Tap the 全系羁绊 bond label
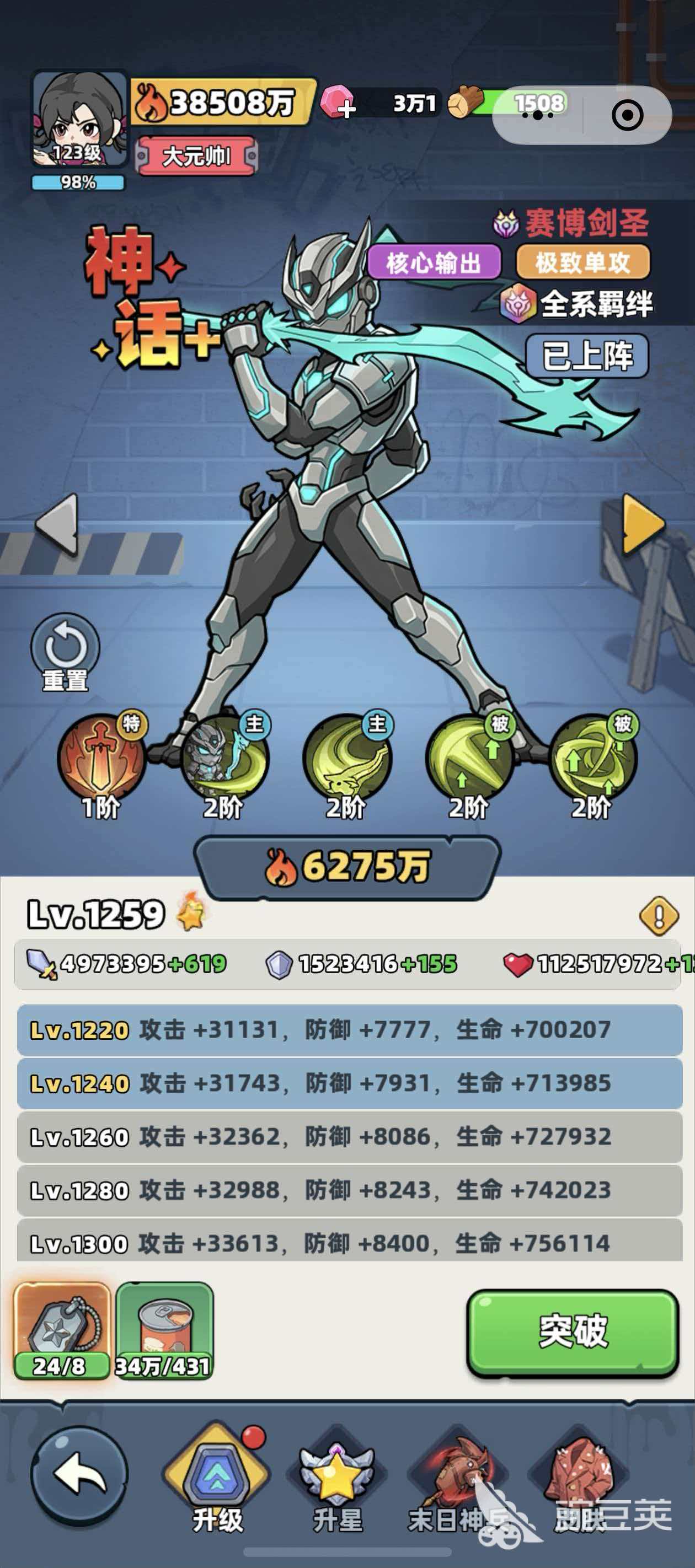The width and height of the screenshot is (695, 1568). [578, 304]
